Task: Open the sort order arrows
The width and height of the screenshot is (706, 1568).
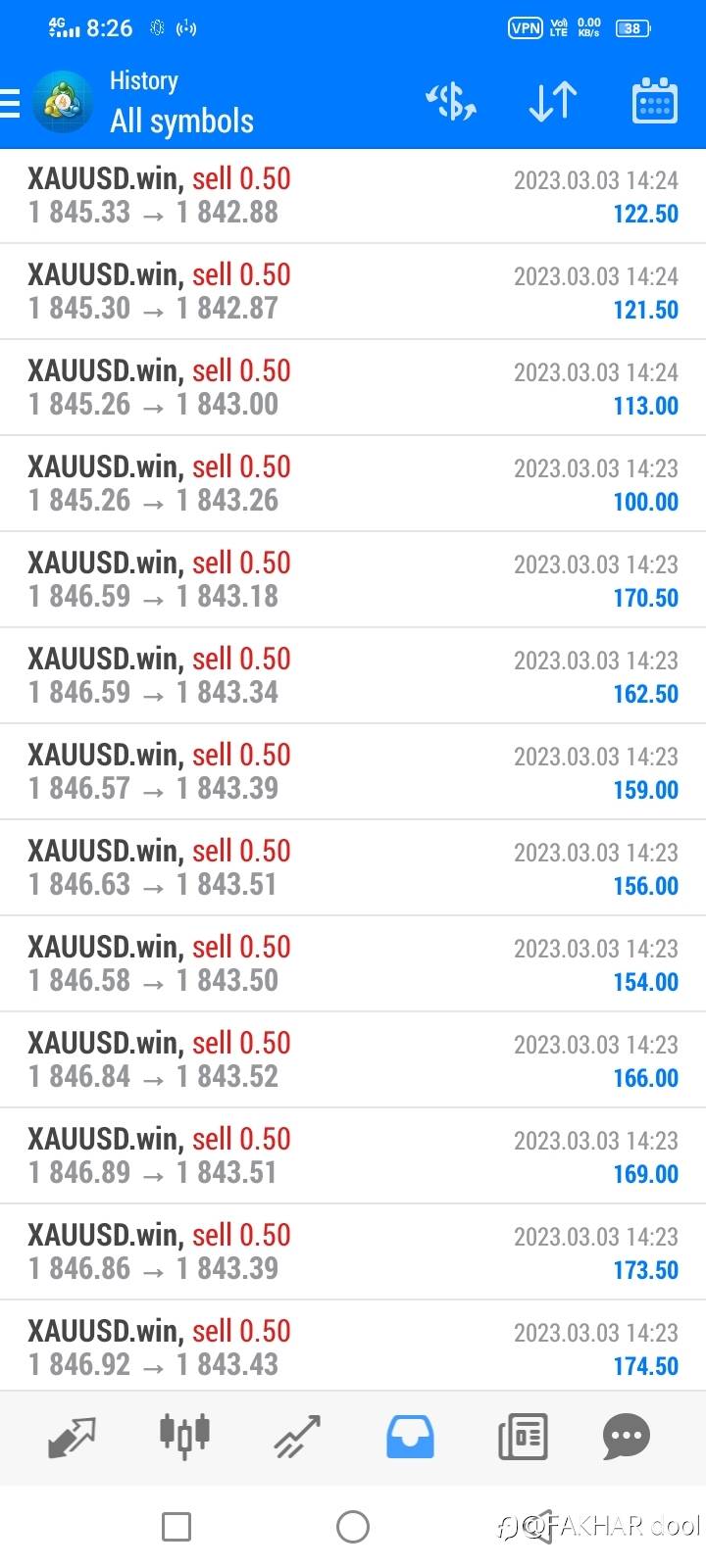Action: pos(553,102)
